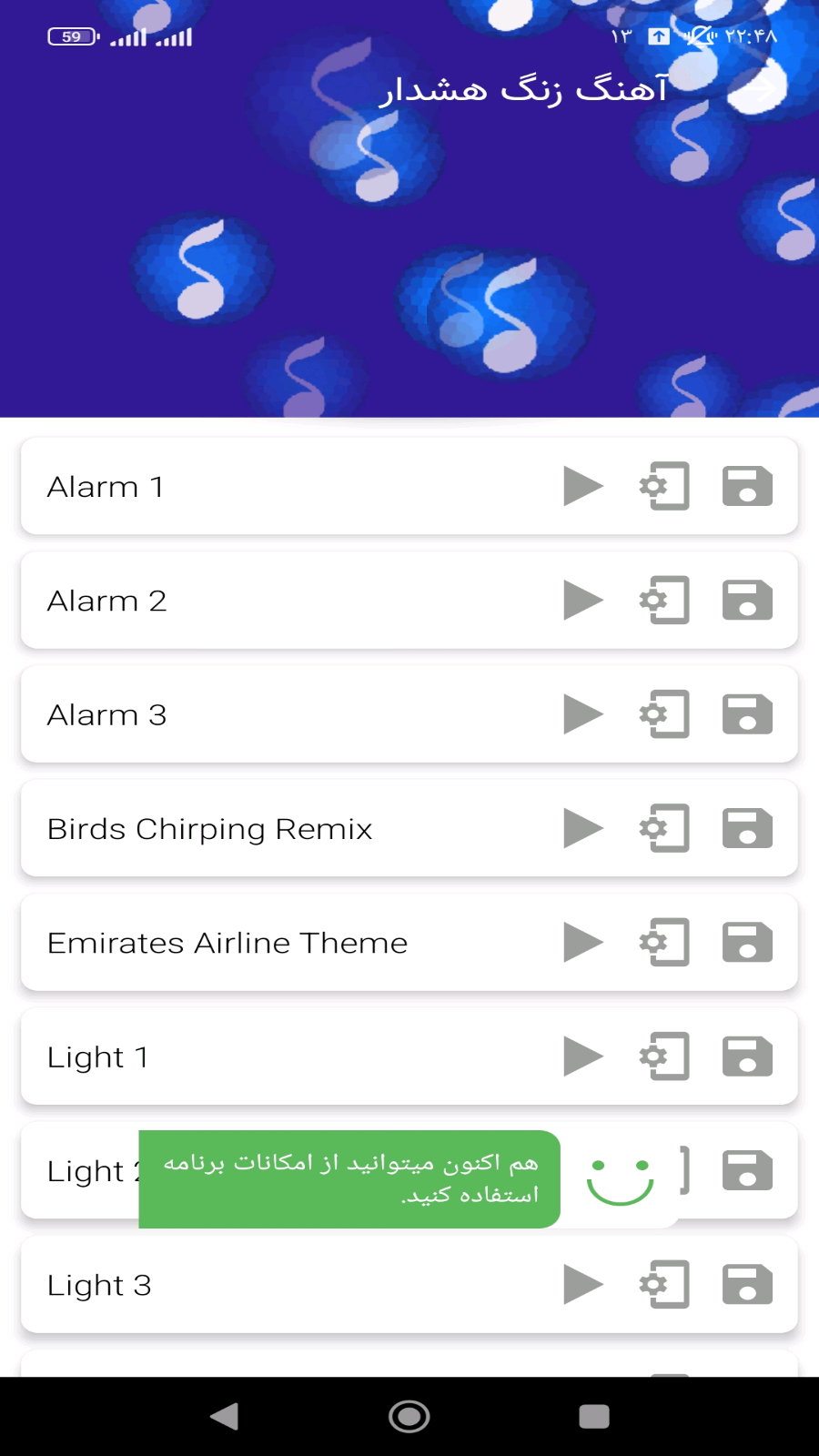Image resolution: width=819 pixels, height=1456 pixels.
Task: Set Birds Chirping Remix as ringtone
Action: pyautogui.click(x=664, y=828)
